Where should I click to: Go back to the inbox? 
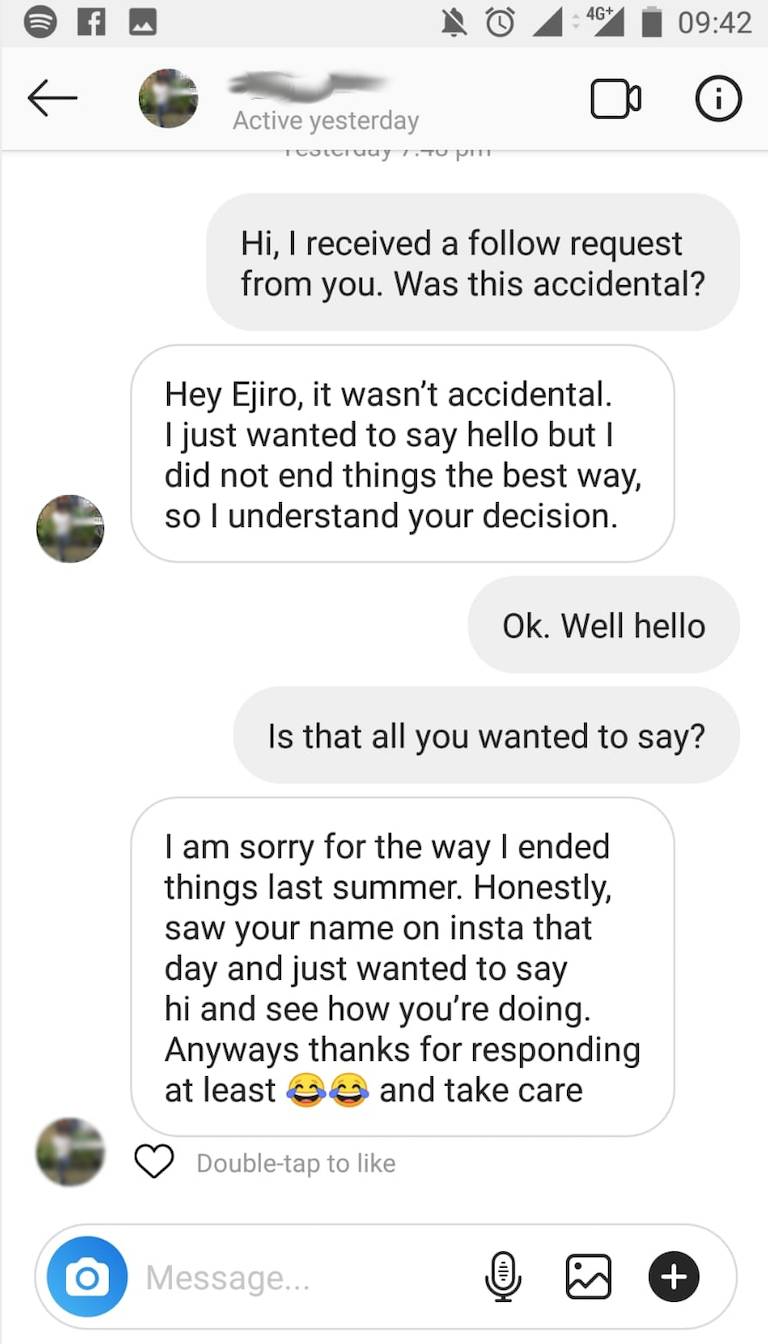click(52, 98)
